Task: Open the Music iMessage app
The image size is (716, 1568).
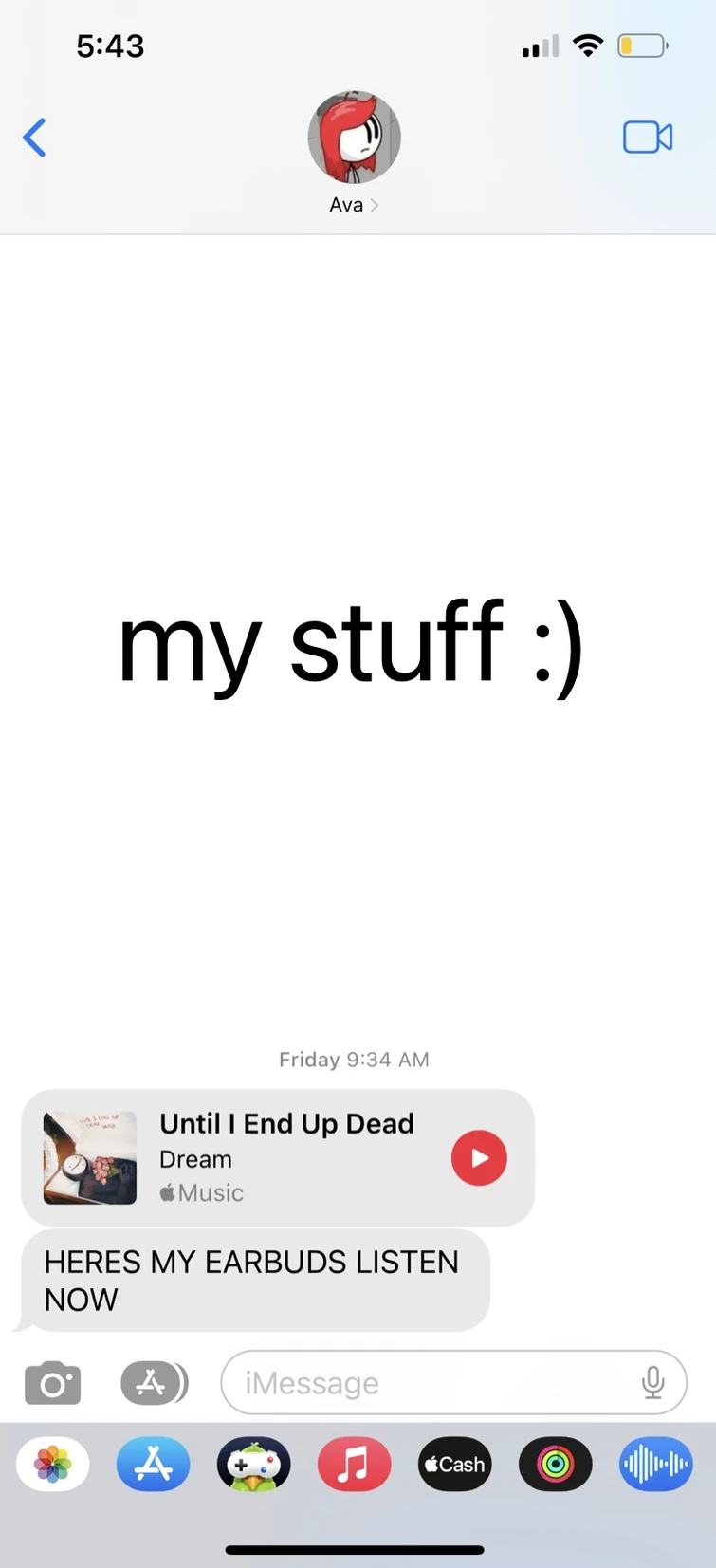Action: point(355,1465)
